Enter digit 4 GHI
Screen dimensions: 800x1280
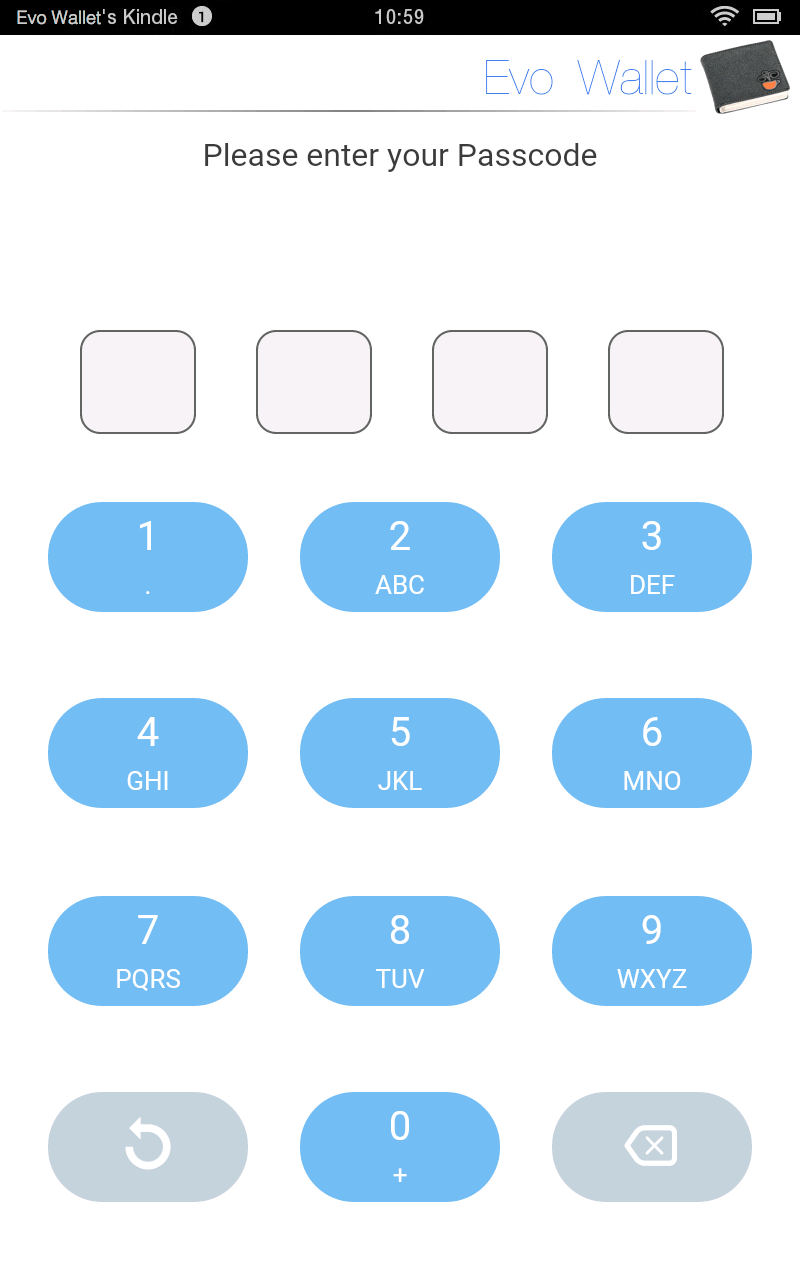tap(148, 753)
